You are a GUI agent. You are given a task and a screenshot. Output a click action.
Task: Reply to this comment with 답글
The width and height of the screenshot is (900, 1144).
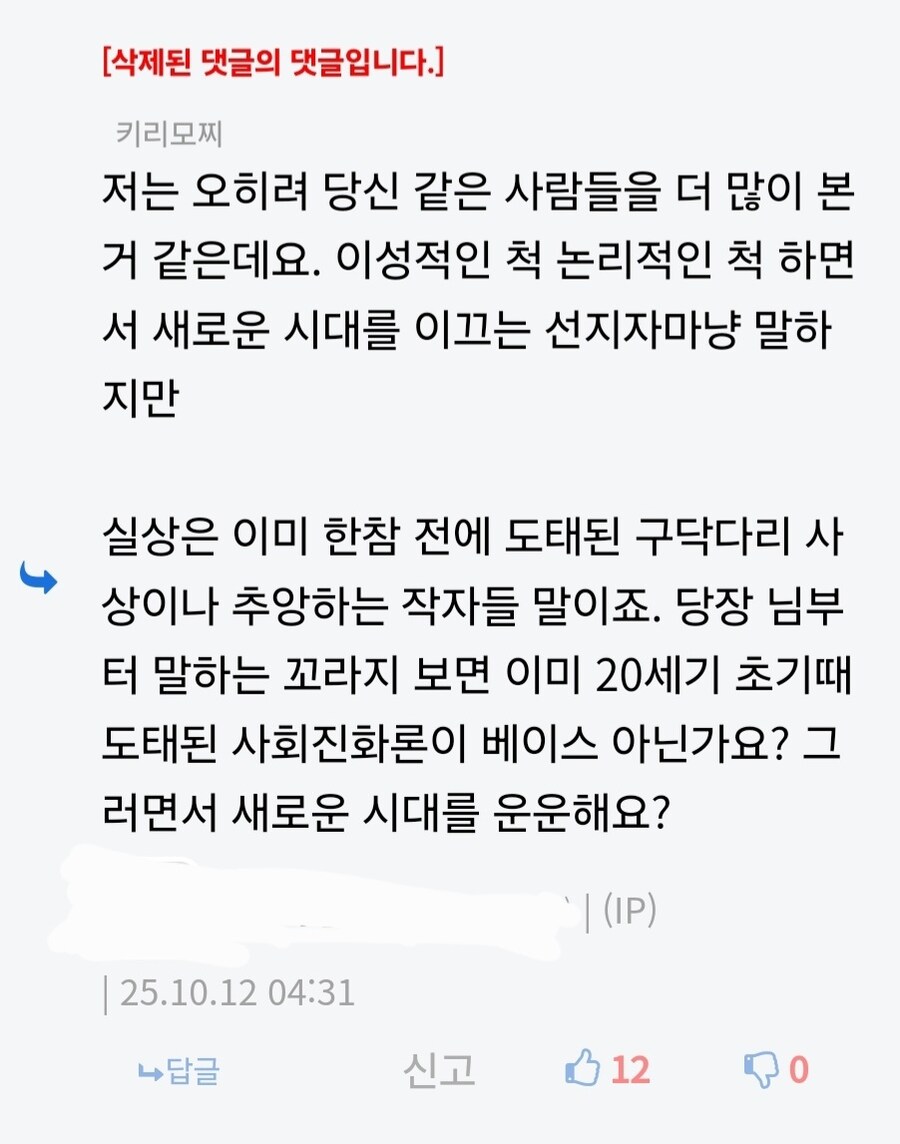coord(180,1072)
